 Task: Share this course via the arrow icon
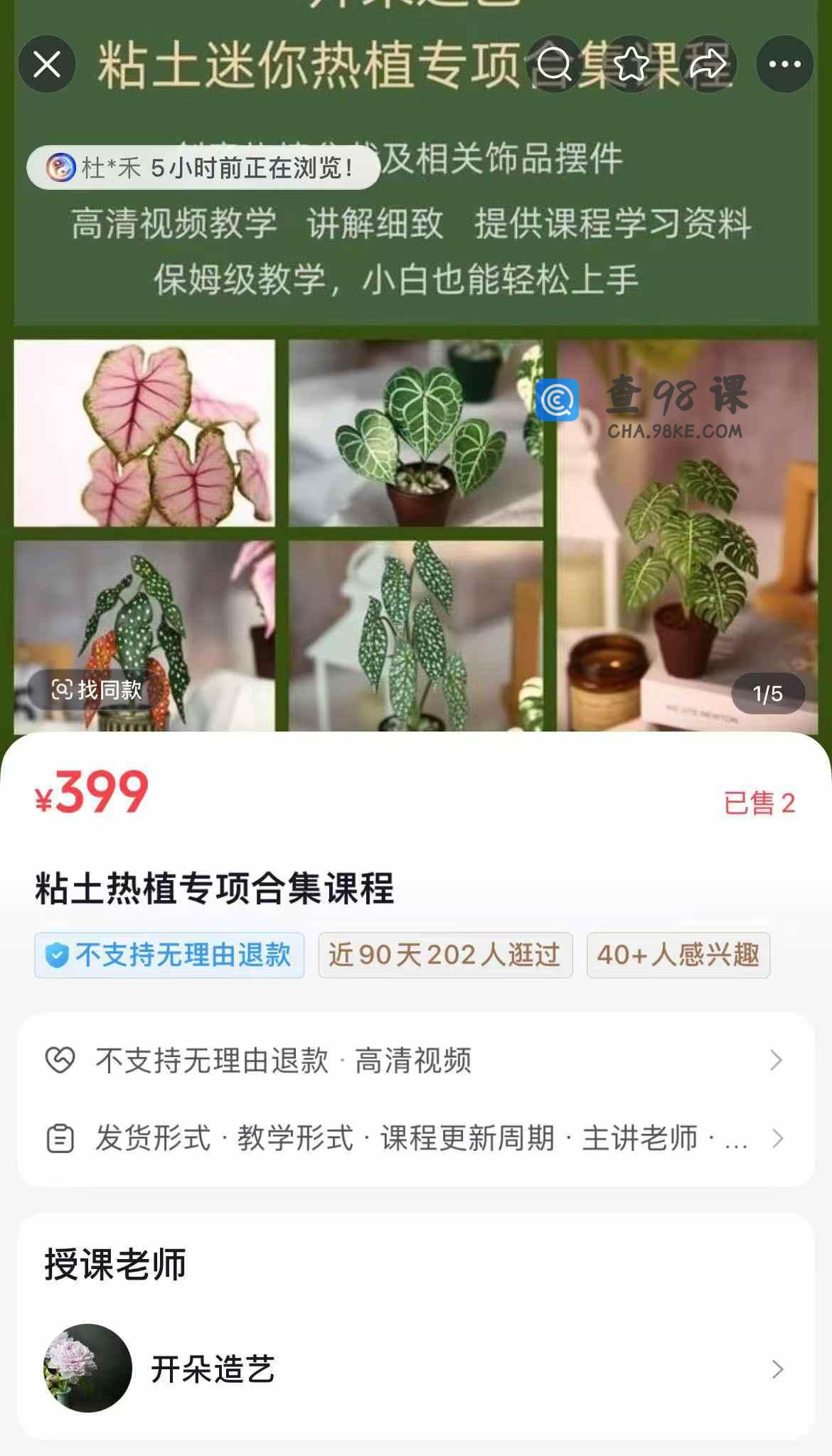708,65
